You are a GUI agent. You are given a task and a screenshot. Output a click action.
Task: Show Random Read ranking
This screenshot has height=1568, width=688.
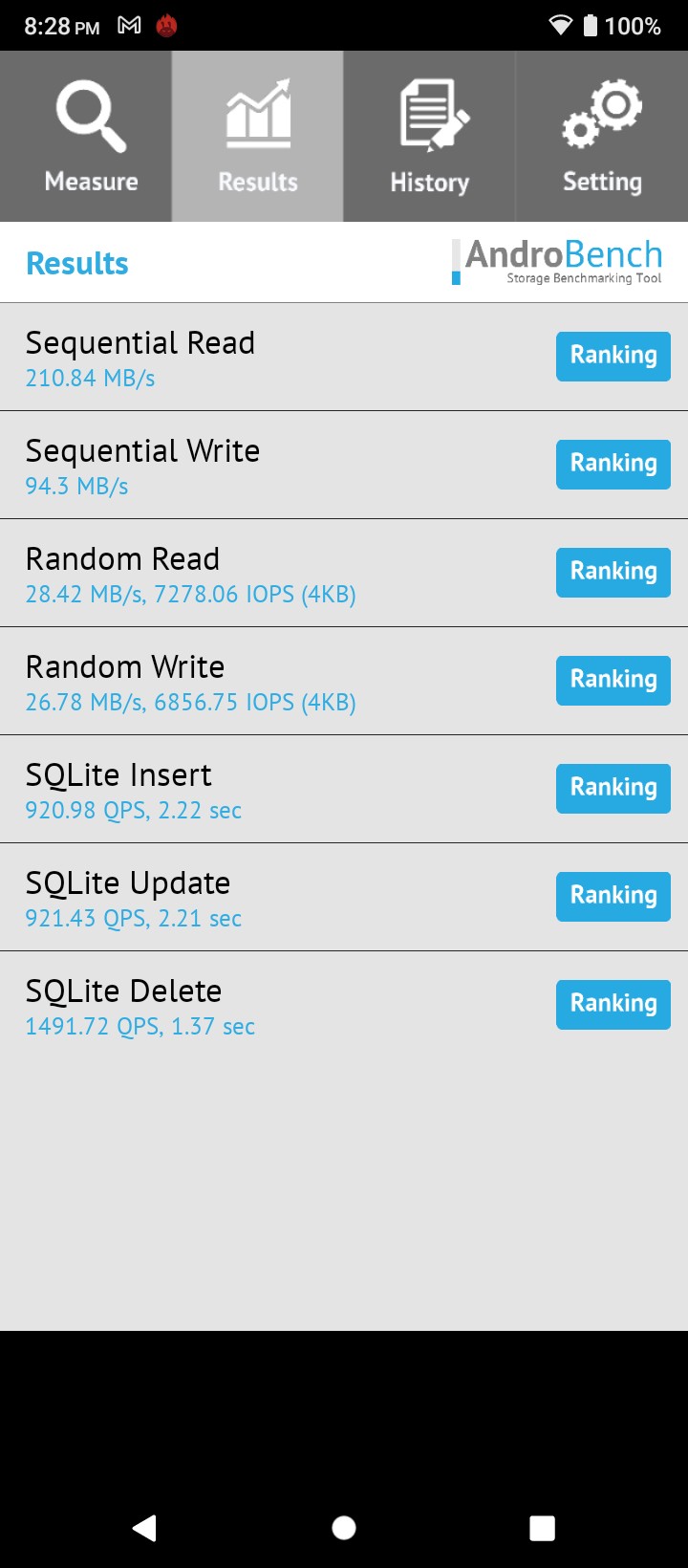[613, 572]
